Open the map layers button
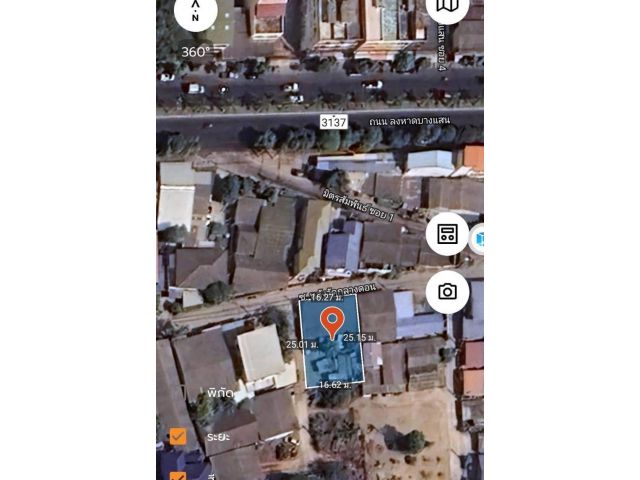 click(447, 7)
